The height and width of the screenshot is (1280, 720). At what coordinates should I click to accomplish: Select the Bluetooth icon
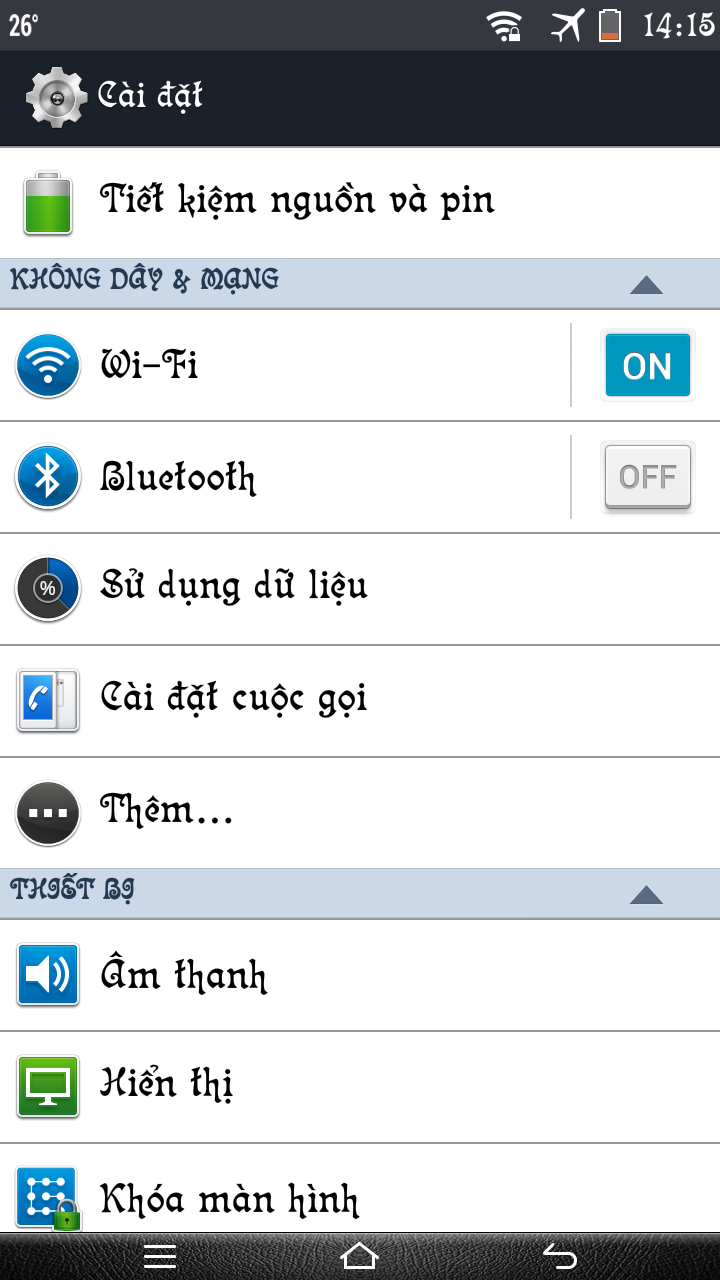point(47,477)
